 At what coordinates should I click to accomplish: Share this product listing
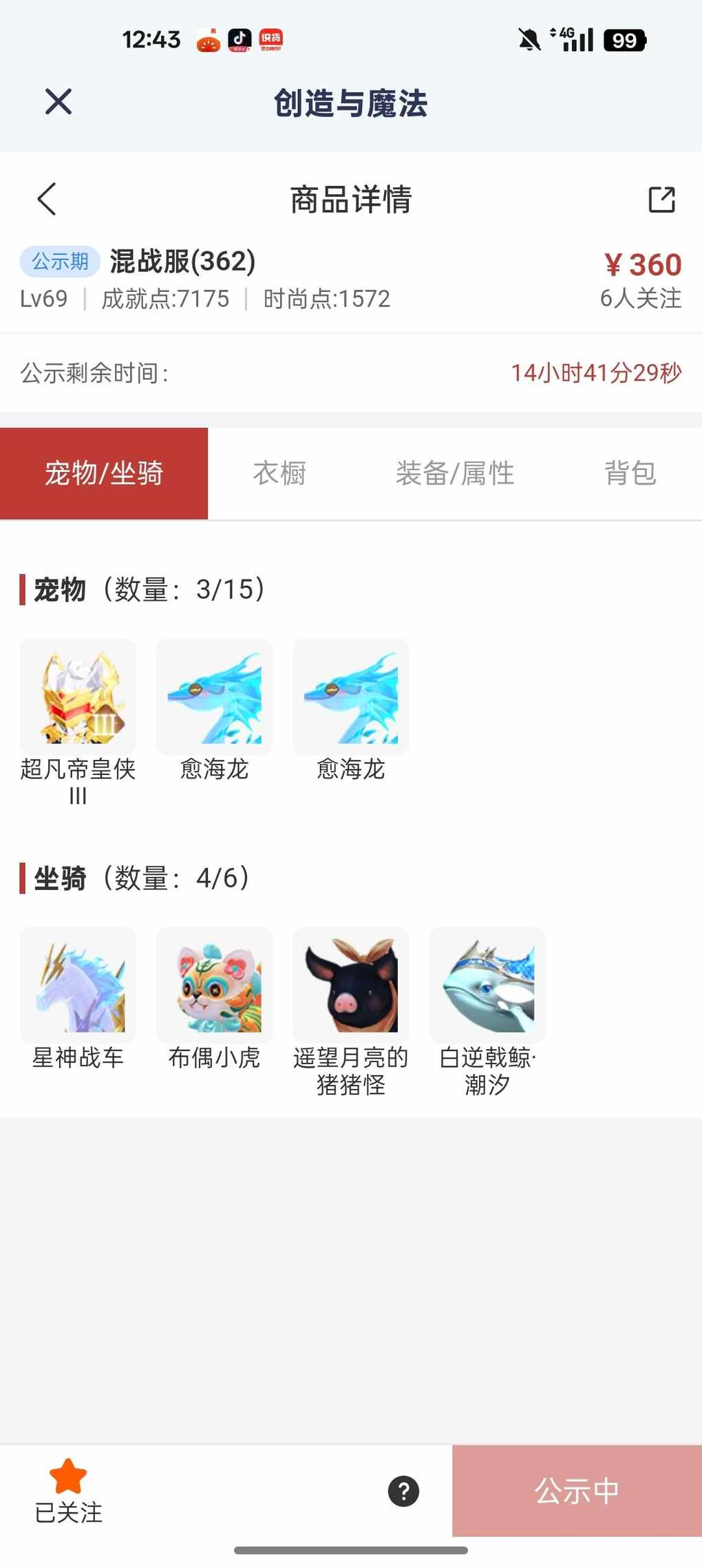click(x=661, y=200)
